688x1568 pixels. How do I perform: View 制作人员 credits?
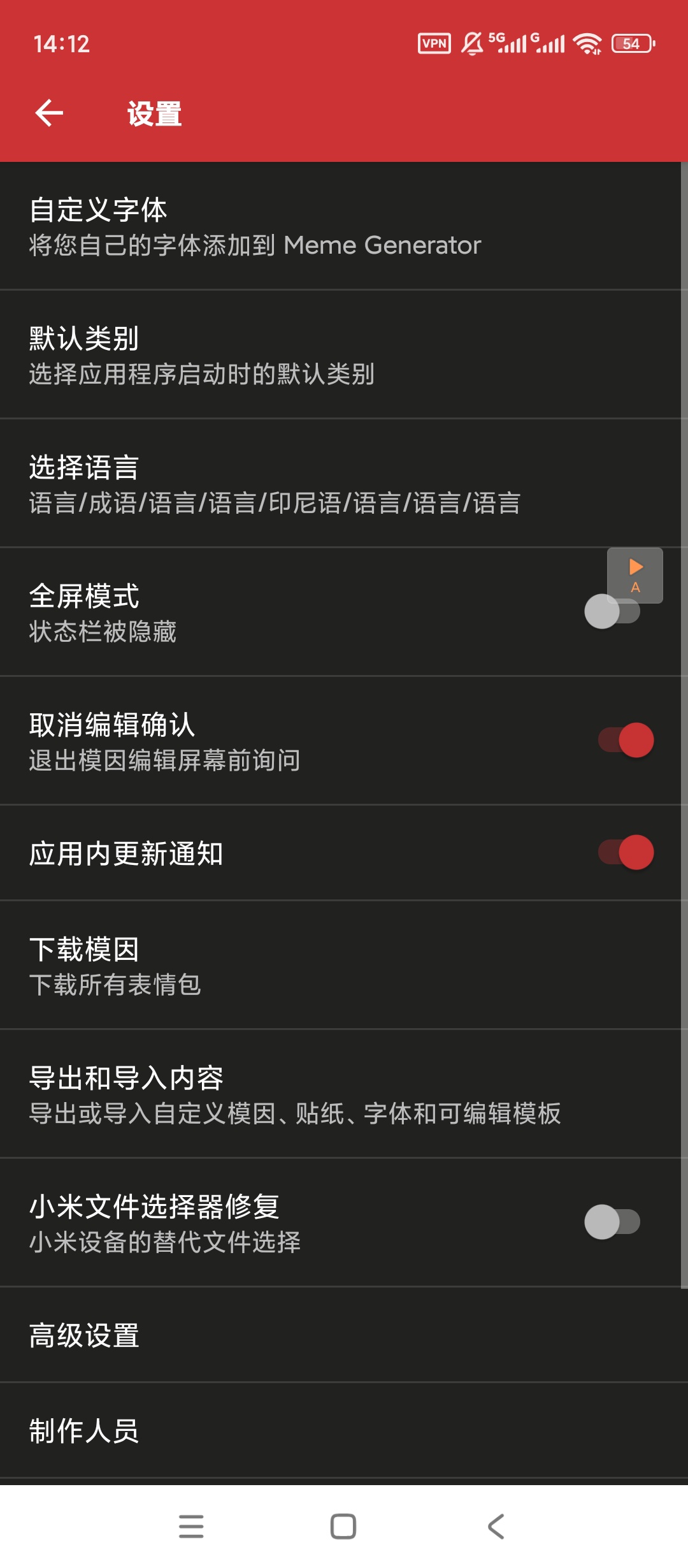84,1431
